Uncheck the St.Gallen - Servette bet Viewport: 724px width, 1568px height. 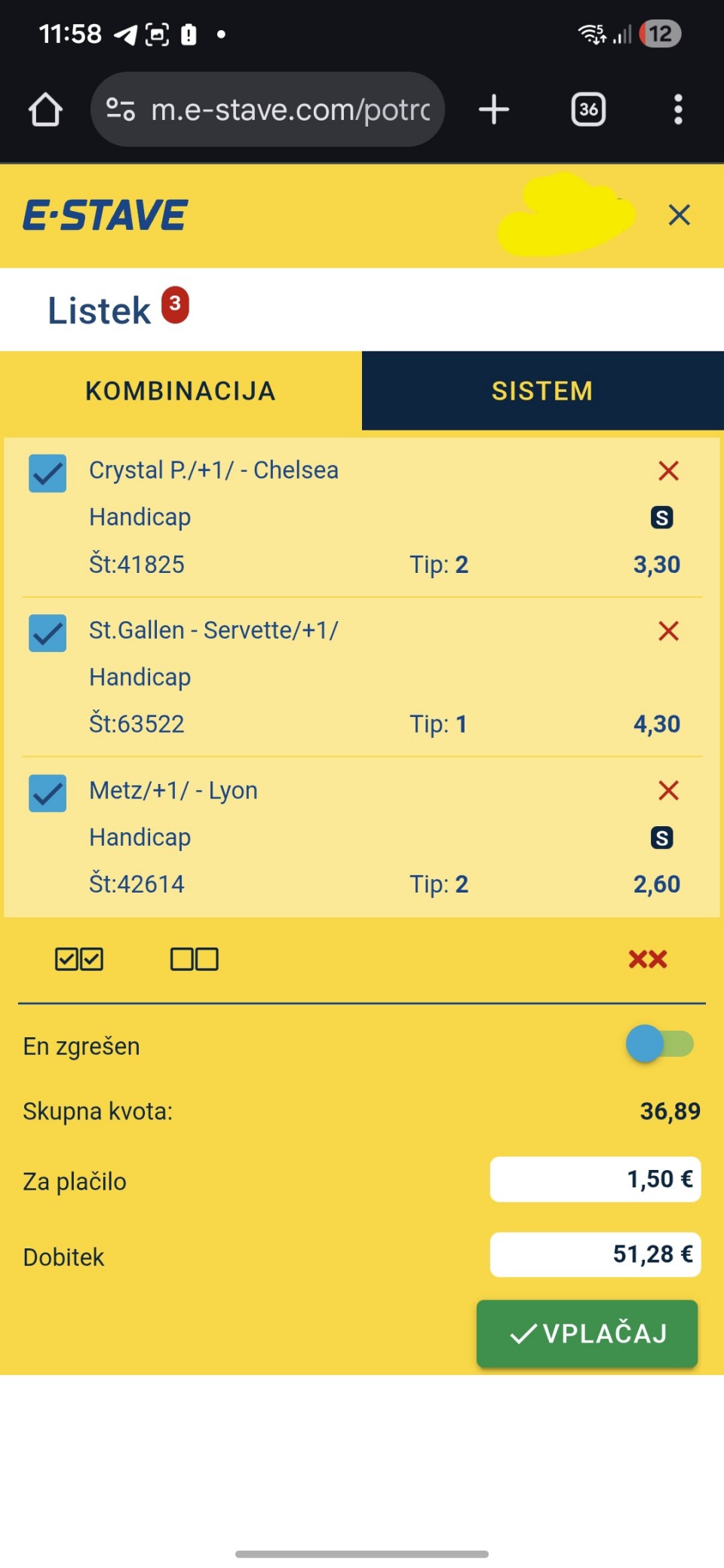(x=48, y=633)
